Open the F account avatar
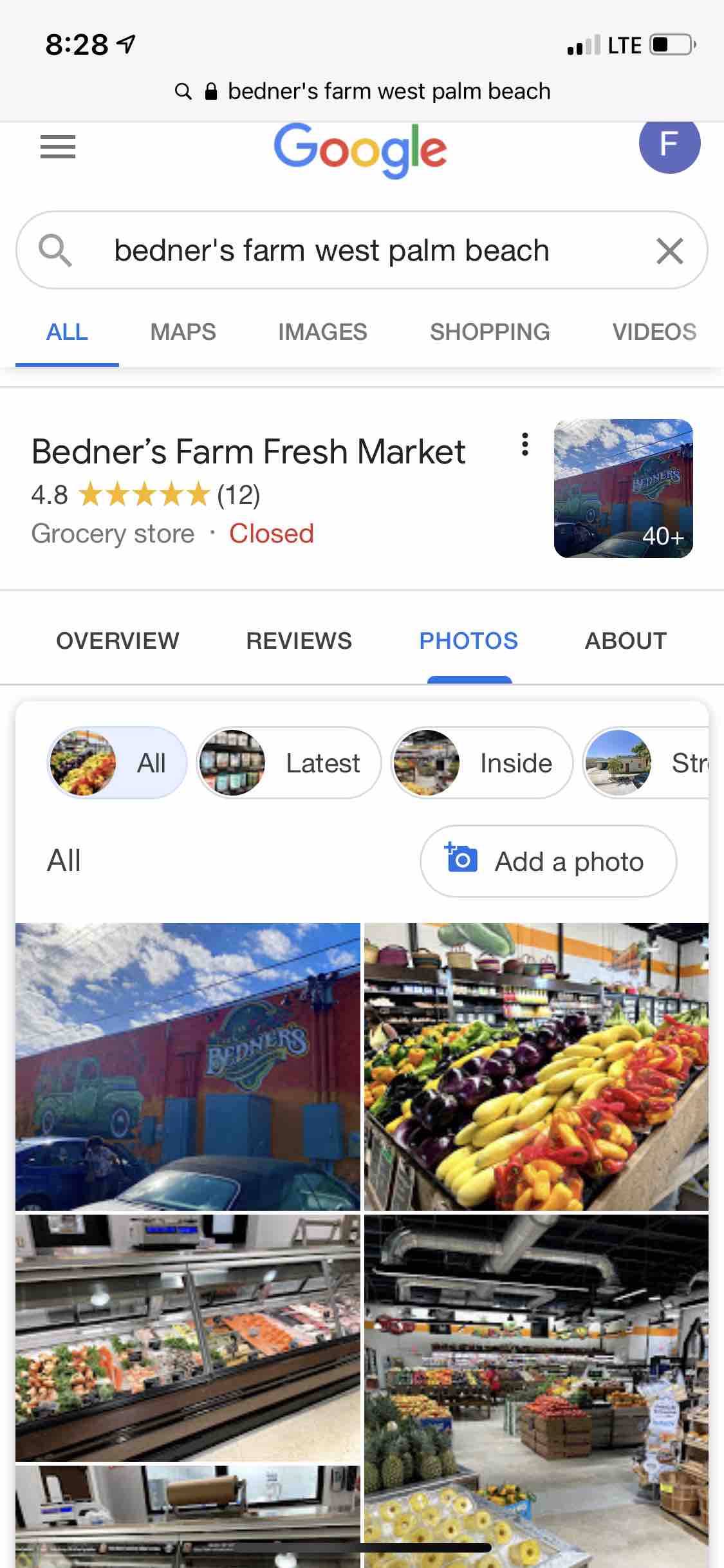 coord(669,144)
